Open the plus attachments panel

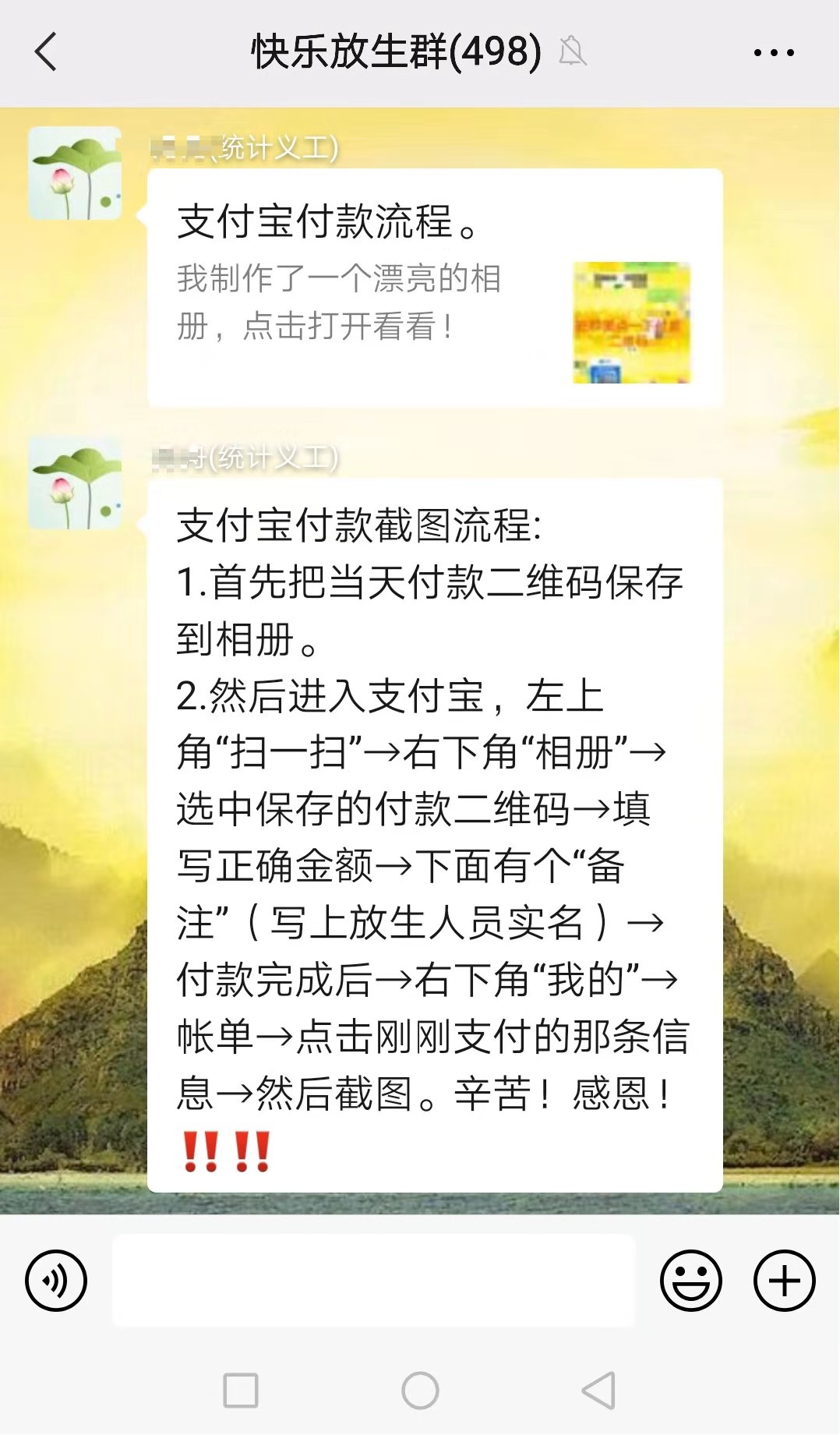(784, 1281)
